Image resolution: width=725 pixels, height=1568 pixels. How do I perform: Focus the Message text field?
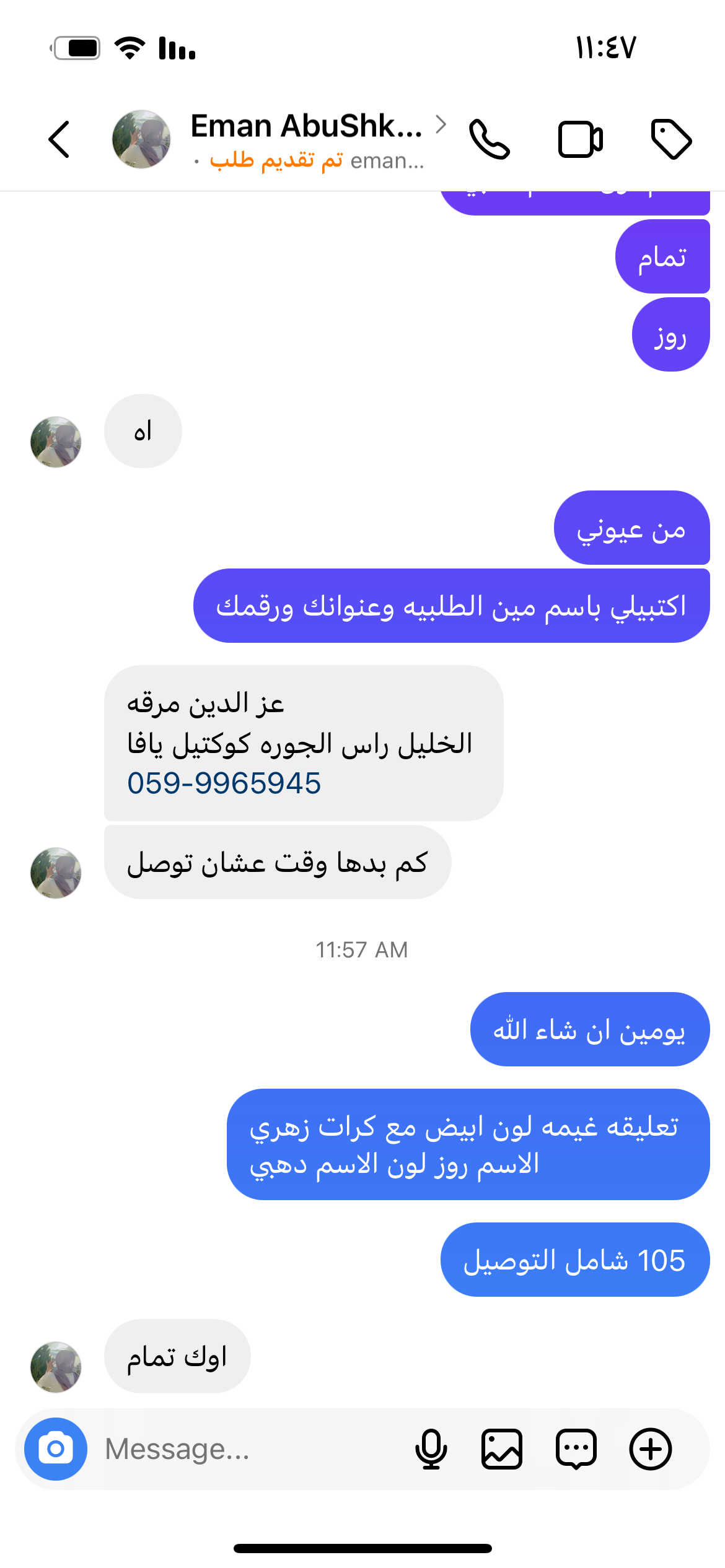click(248, 1449)
